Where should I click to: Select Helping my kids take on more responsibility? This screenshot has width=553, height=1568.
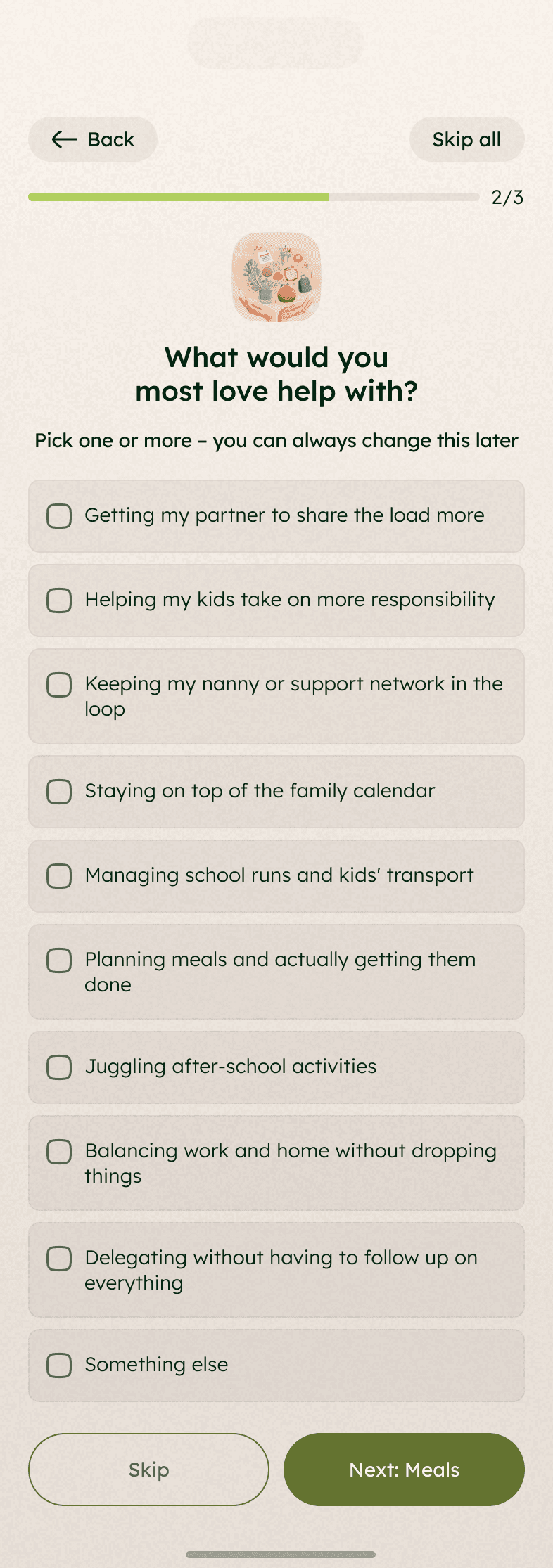click(x=276, y=600)
